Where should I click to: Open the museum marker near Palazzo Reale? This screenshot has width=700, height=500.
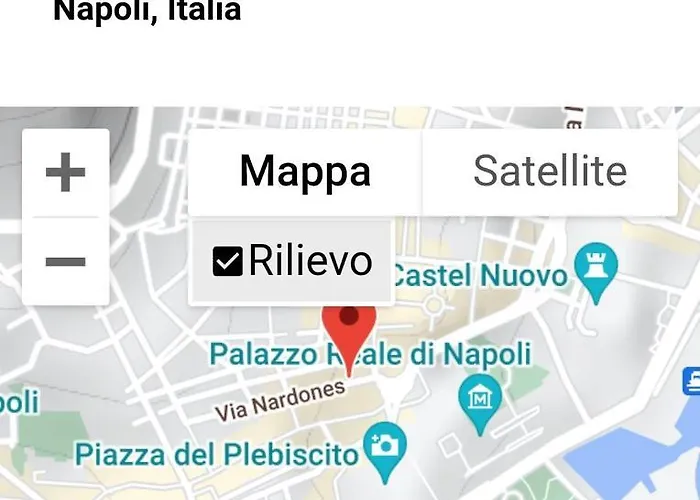pyautogui.click(x=479, y=397)
